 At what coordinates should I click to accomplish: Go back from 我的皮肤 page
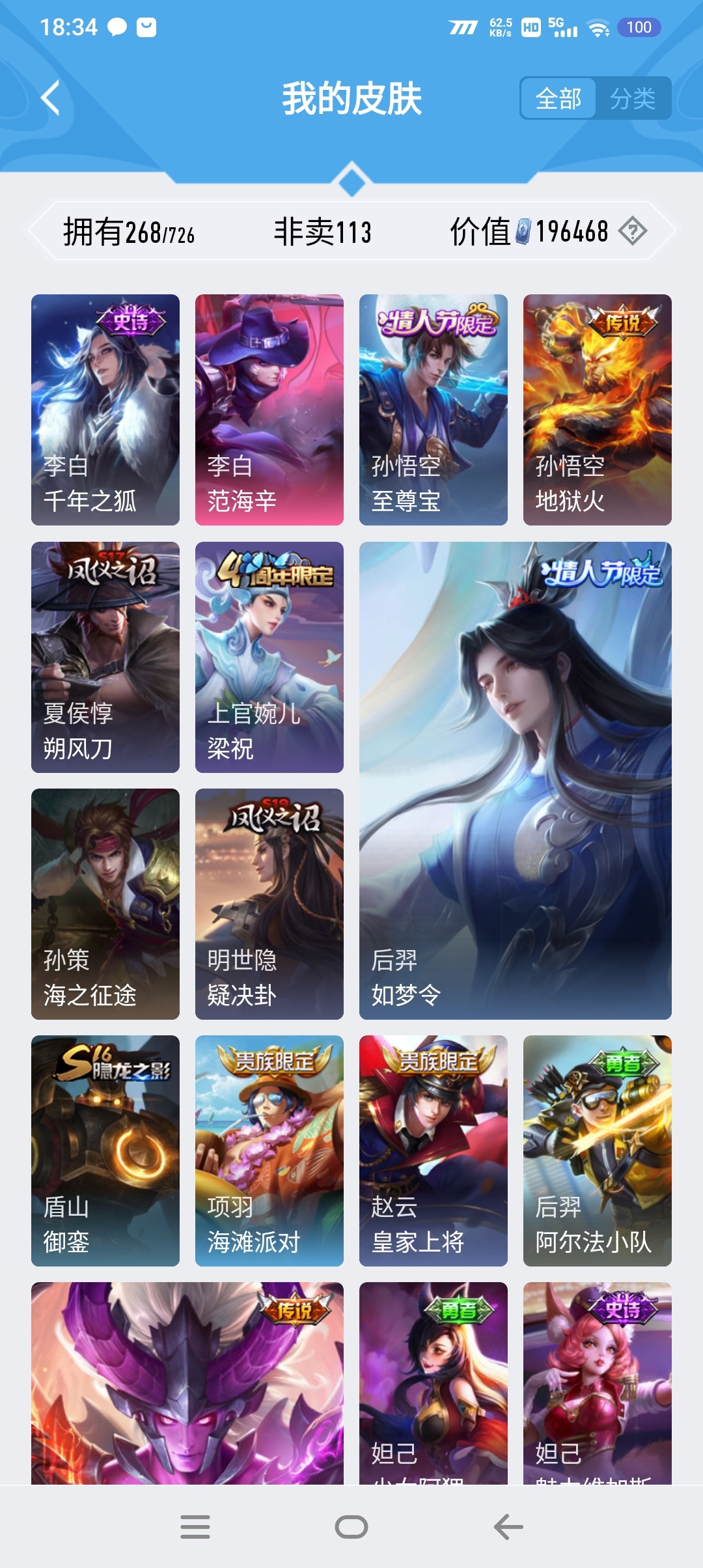coord(51,98)
